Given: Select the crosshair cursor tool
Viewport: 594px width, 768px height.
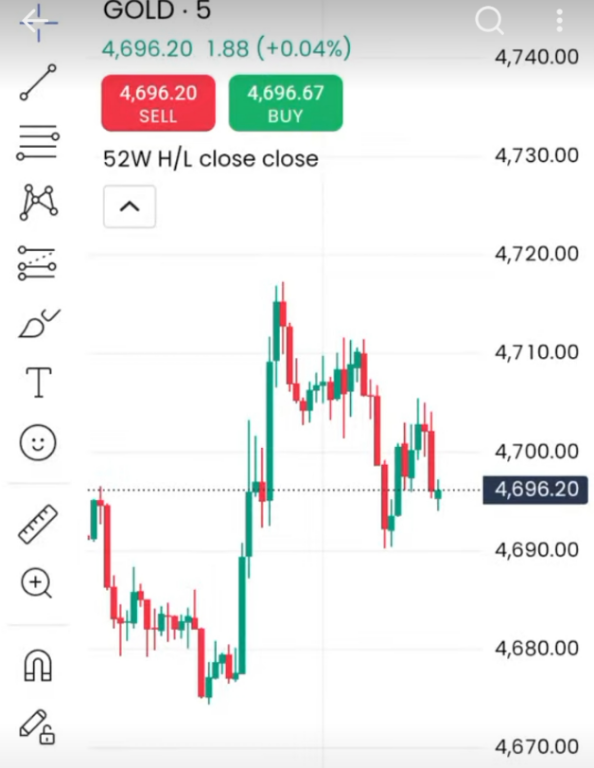Looking at the screenshot, I should pyautogui.click(x=38, y=22).
